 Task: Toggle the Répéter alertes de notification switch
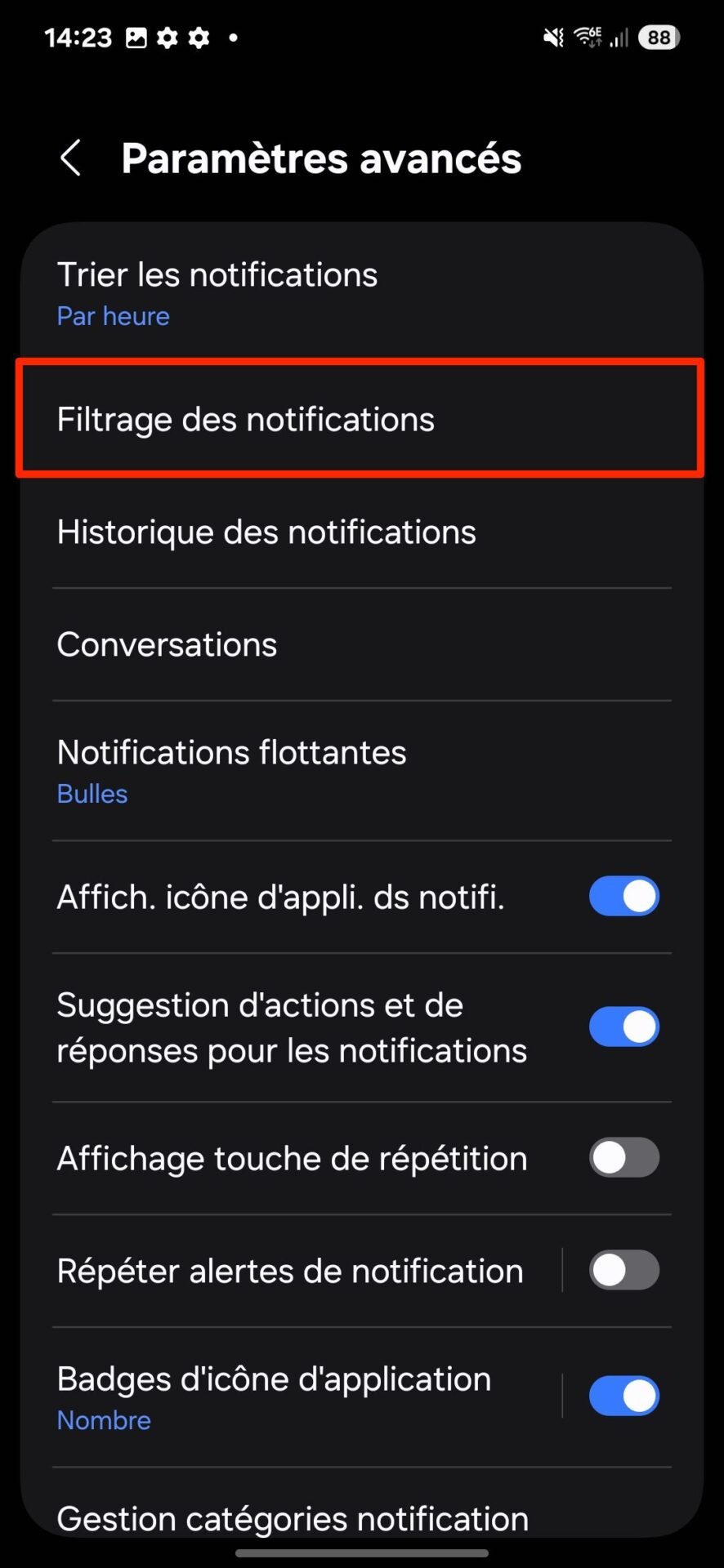[x=624, y=1270]
